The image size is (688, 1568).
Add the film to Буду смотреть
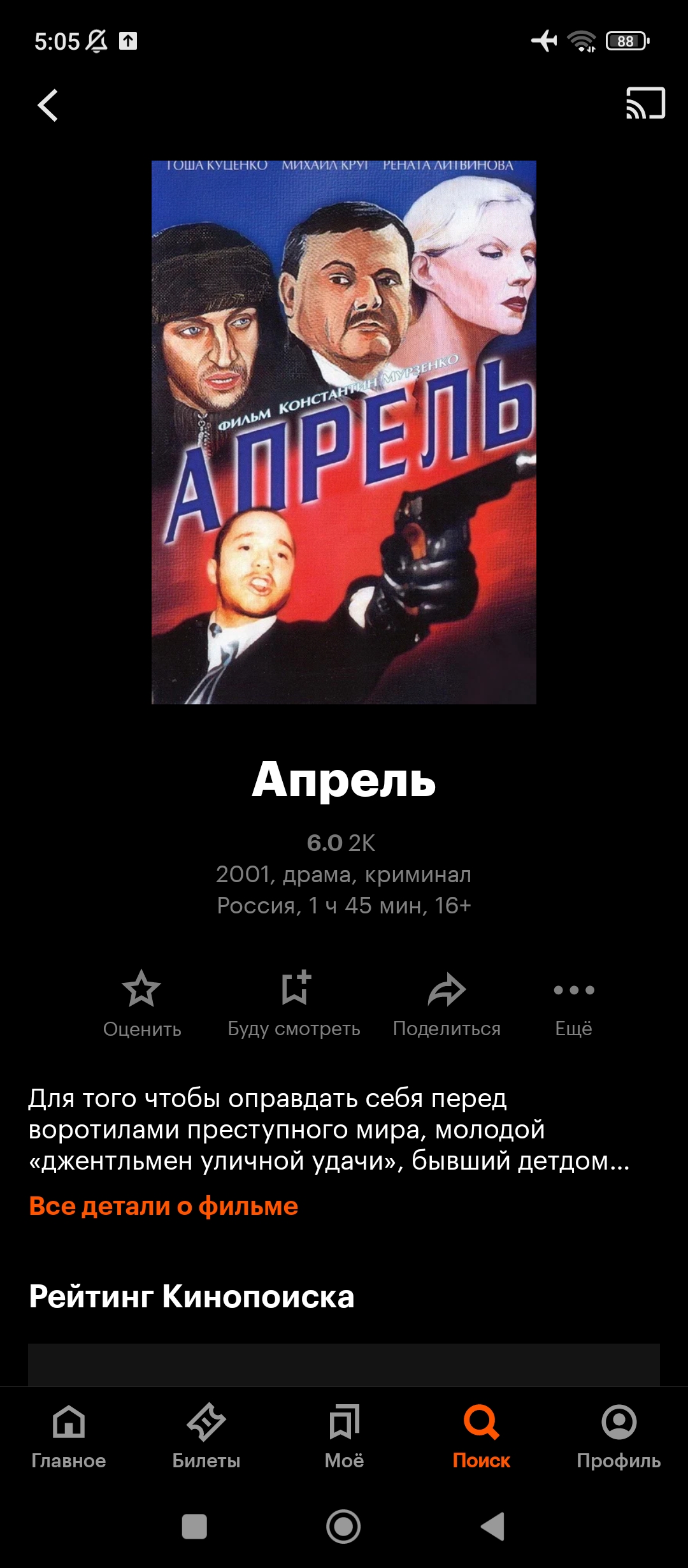294,1004
